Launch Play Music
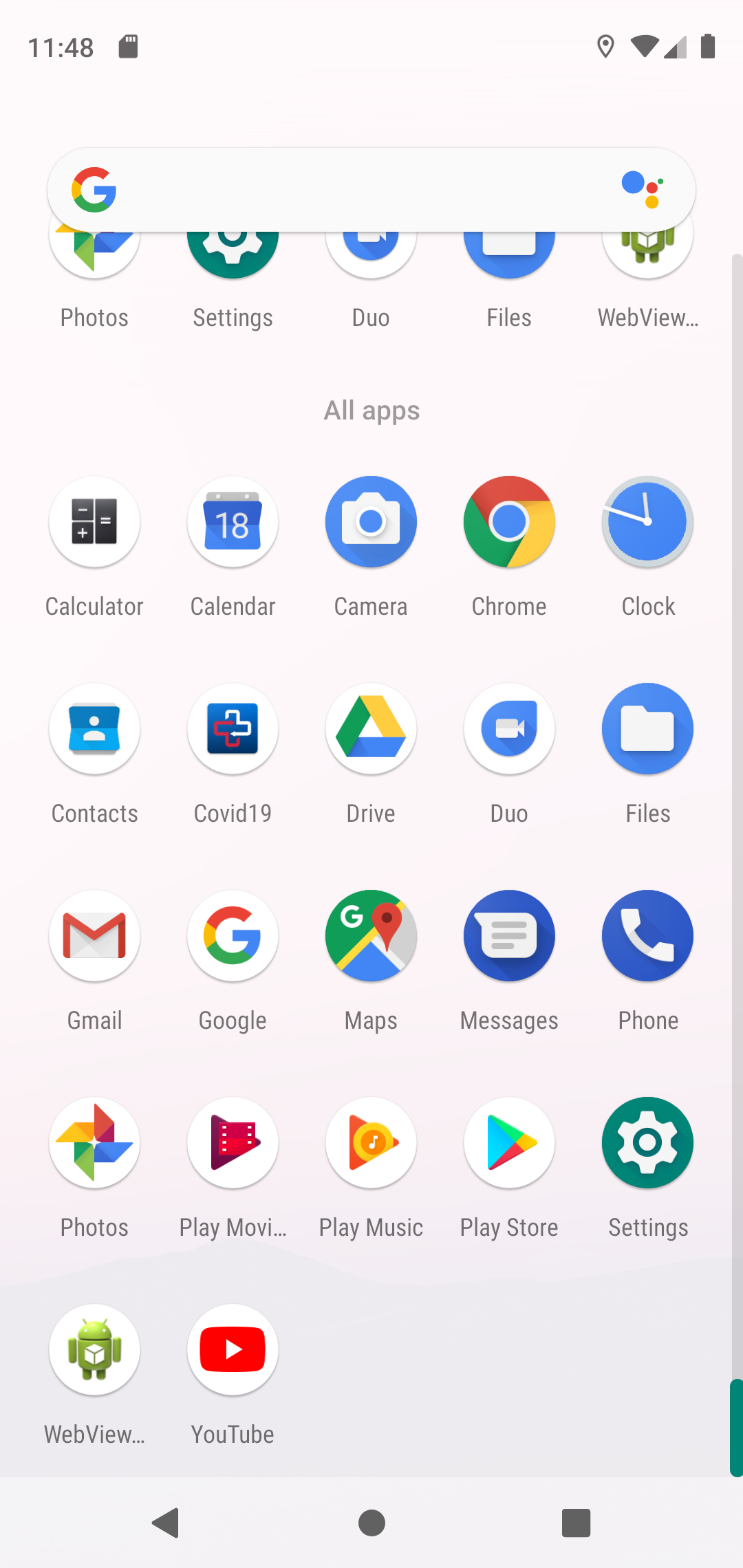The image size is (743, 1568). (371, 1143)
